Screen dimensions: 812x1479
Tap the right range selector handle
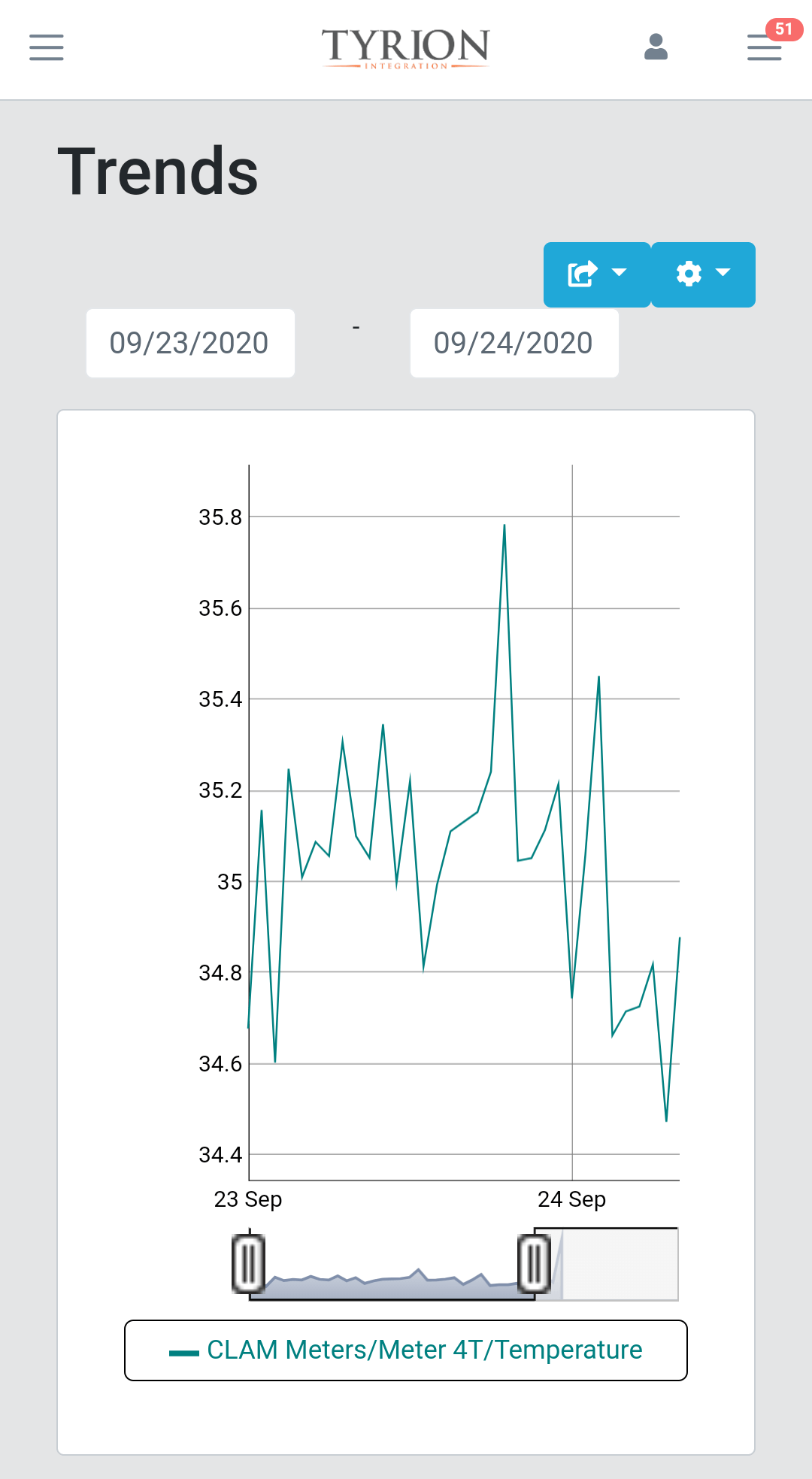click(x=535, y=1264)
